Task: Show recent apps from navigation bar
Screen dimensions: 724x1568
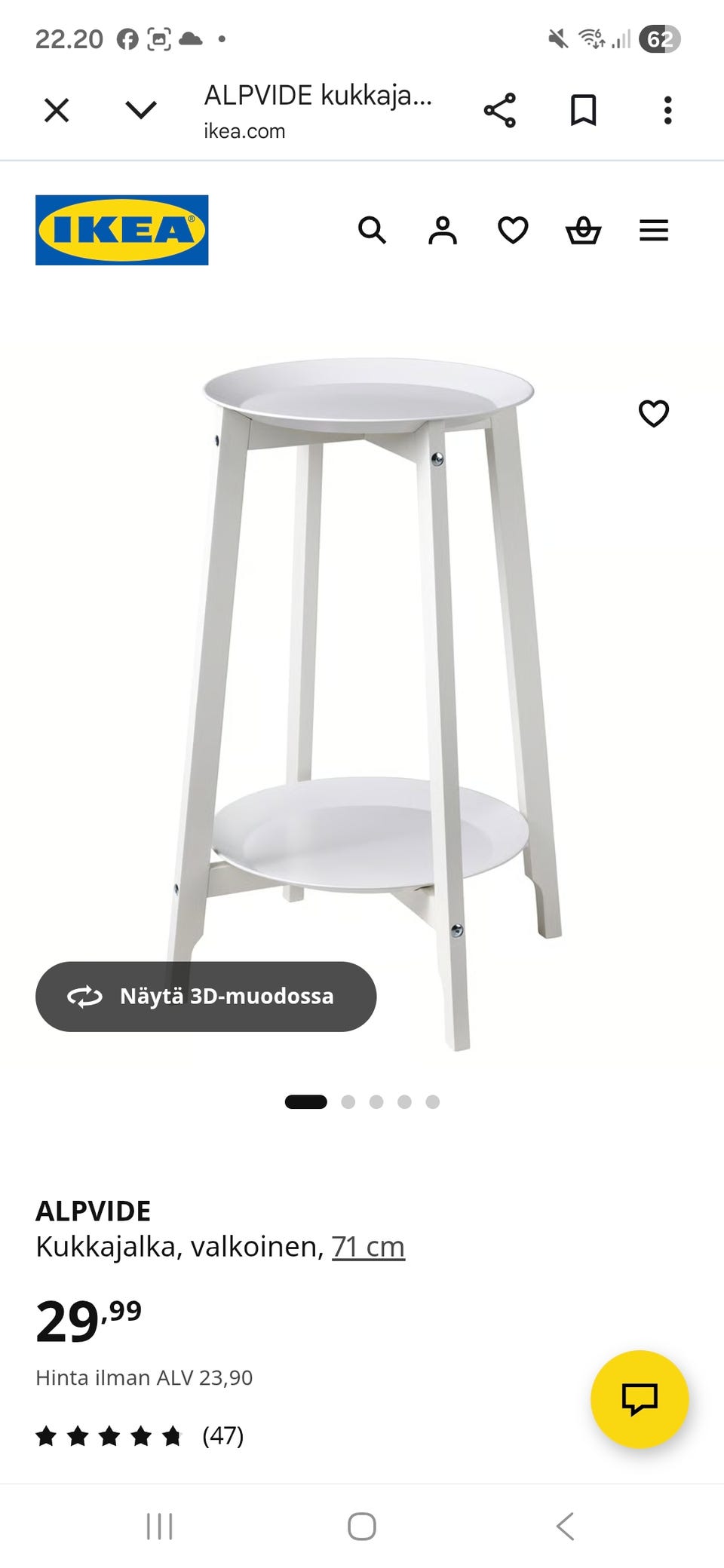Action: pos(159,1527)
